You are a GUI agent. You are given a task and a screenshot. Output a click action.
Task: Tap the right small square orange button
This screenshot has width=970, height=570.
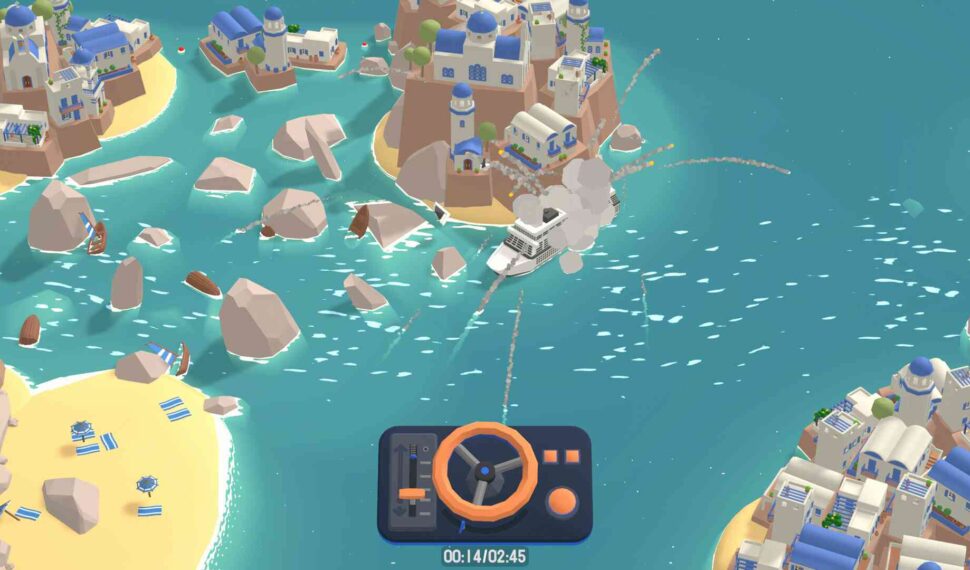[571, 456]
